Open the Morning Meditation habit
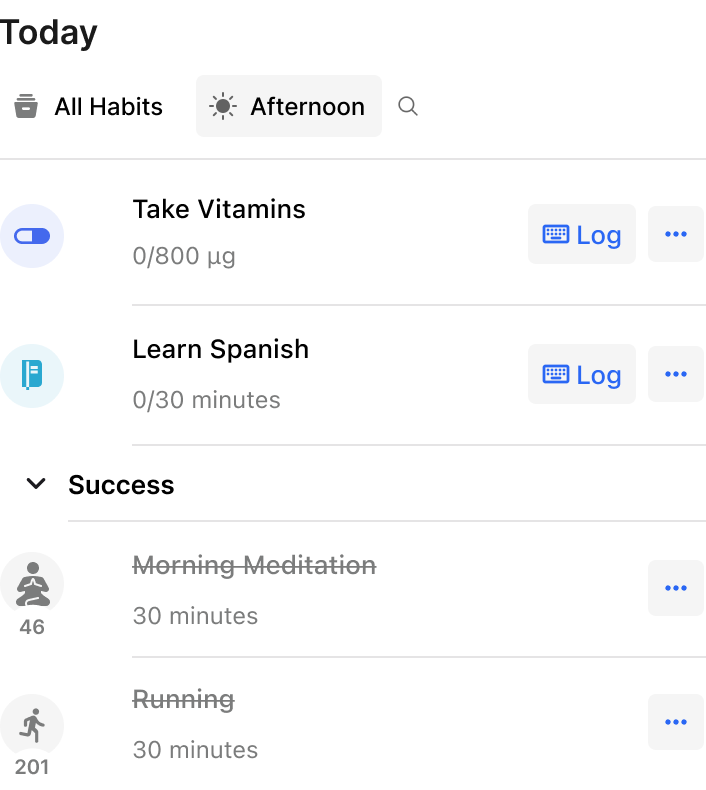 [254, 566]
